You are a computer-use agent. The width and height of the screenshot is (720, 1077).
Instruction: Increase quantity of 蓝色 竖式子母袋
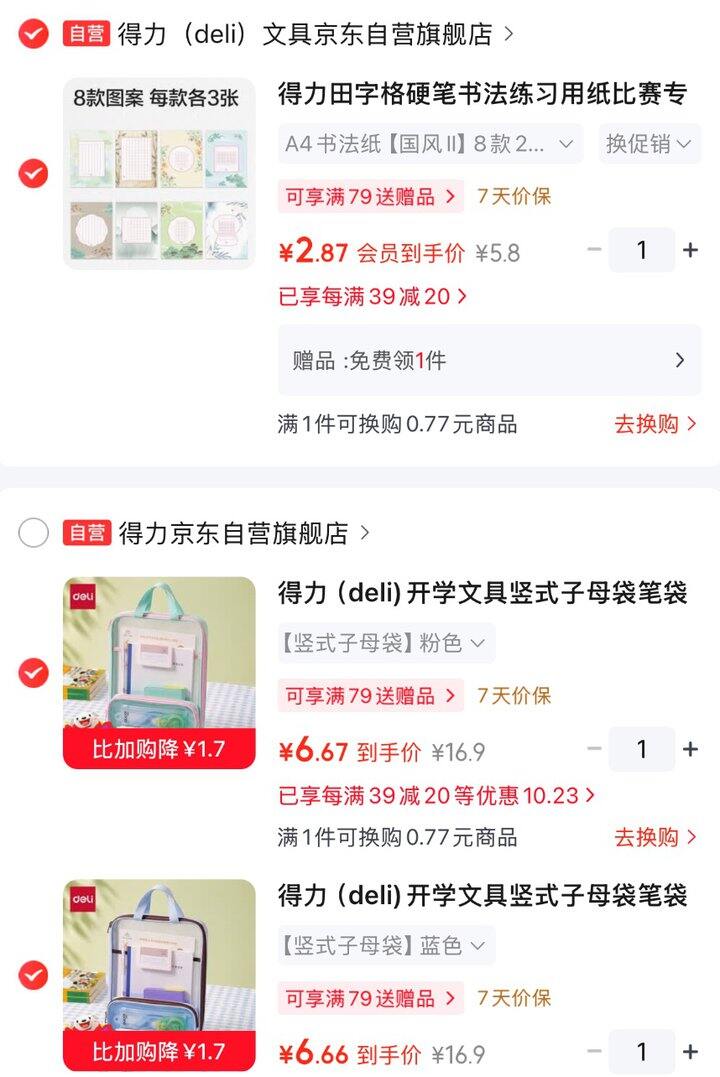pos(690,1051)
